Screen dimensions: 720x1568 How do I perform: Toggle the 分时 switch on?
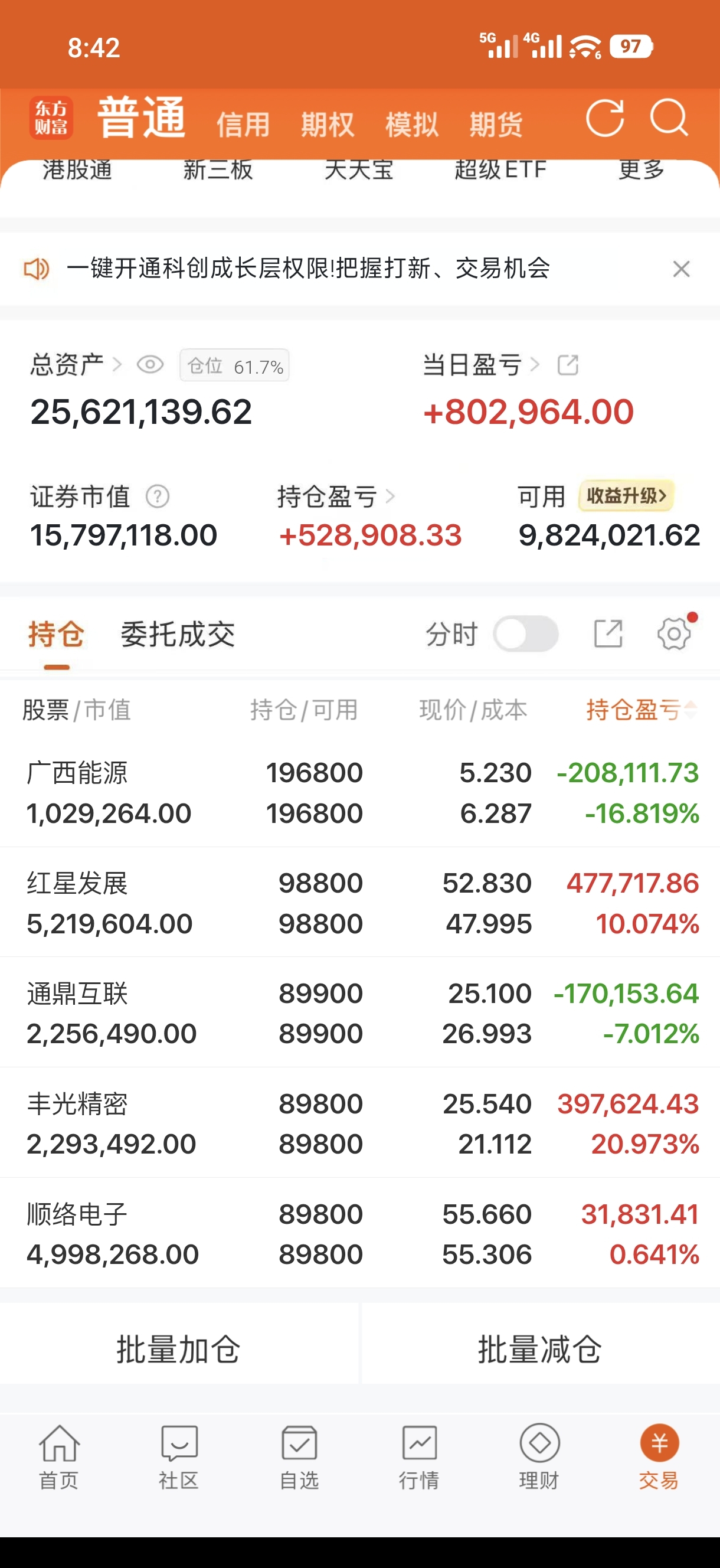[x=526, y=633]
